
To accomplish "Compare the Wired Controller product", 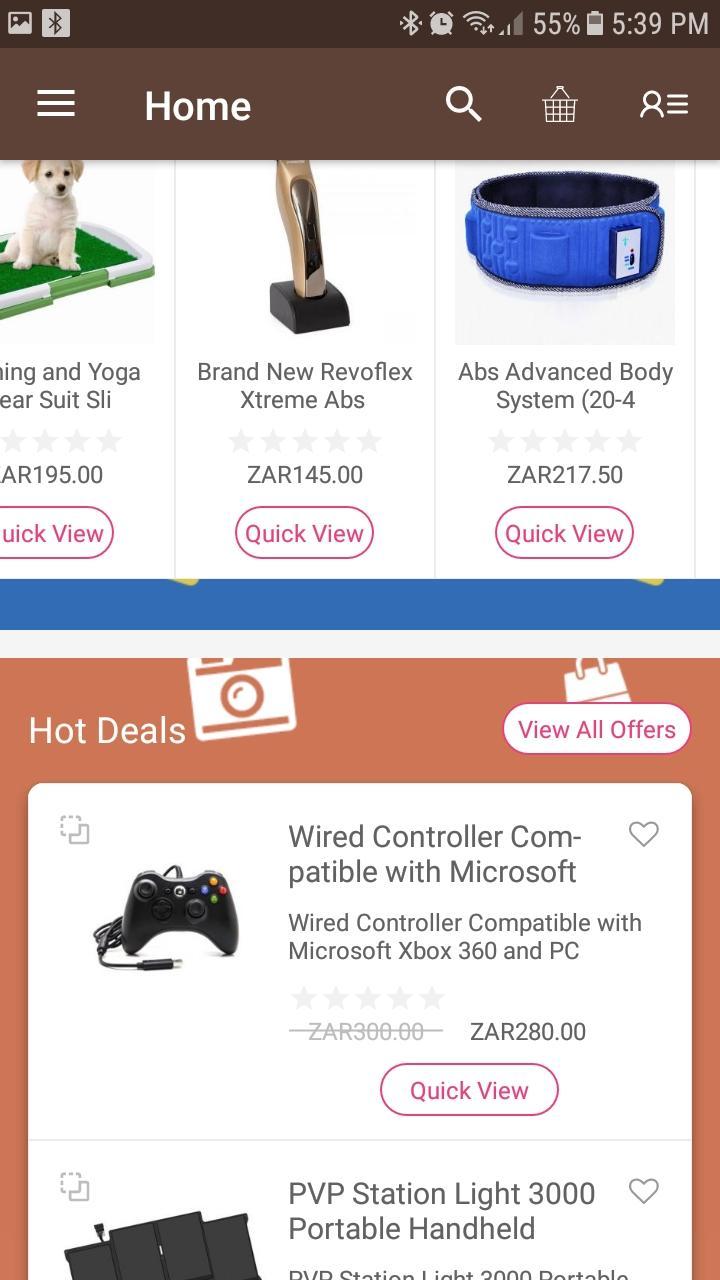I will [75, 829].
